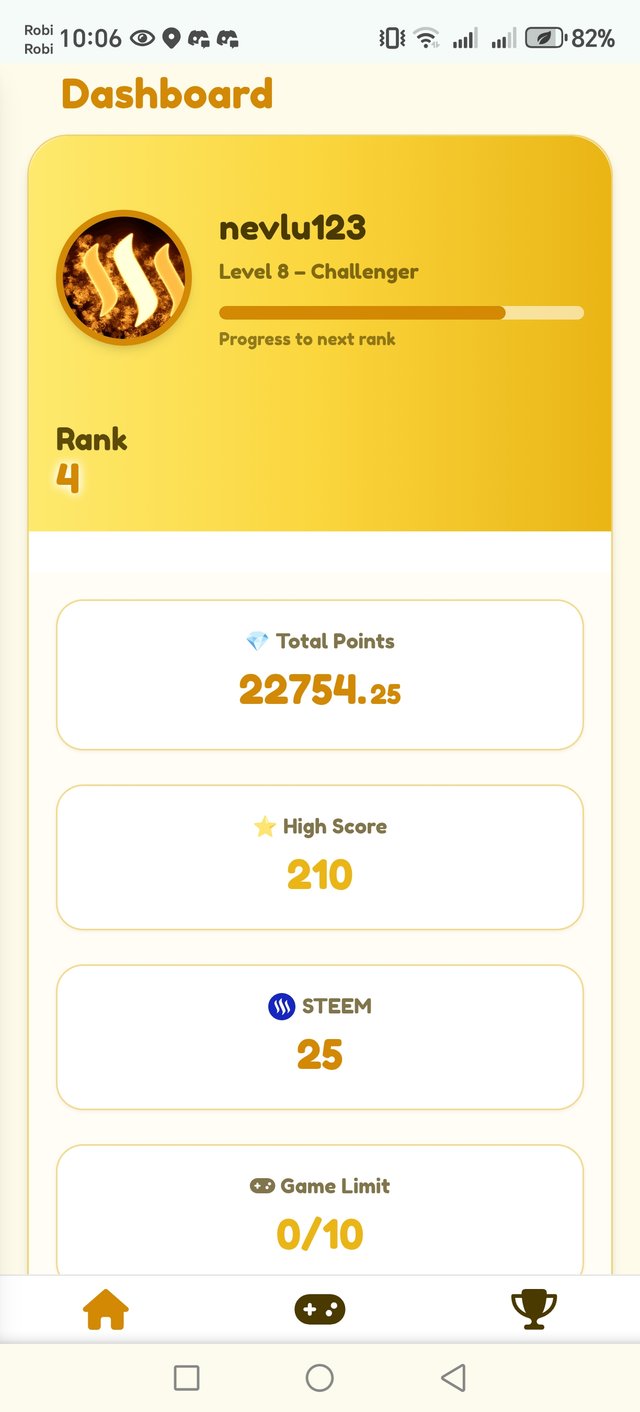Go to the phone home screen
640x1412 pixels.
click(319, 1378)
